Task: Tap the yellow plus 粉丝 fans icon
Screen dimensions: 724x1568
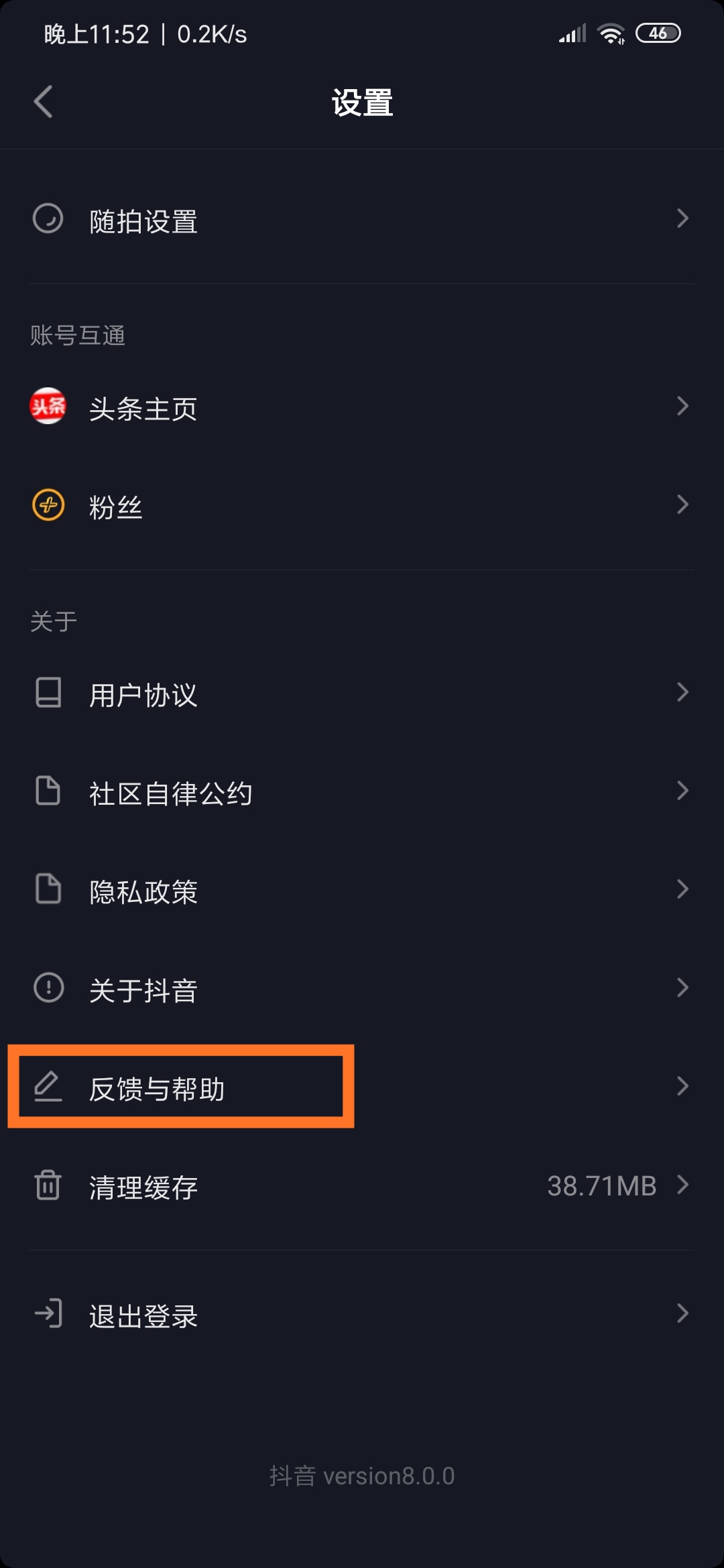Action: [x=47, y=506]
